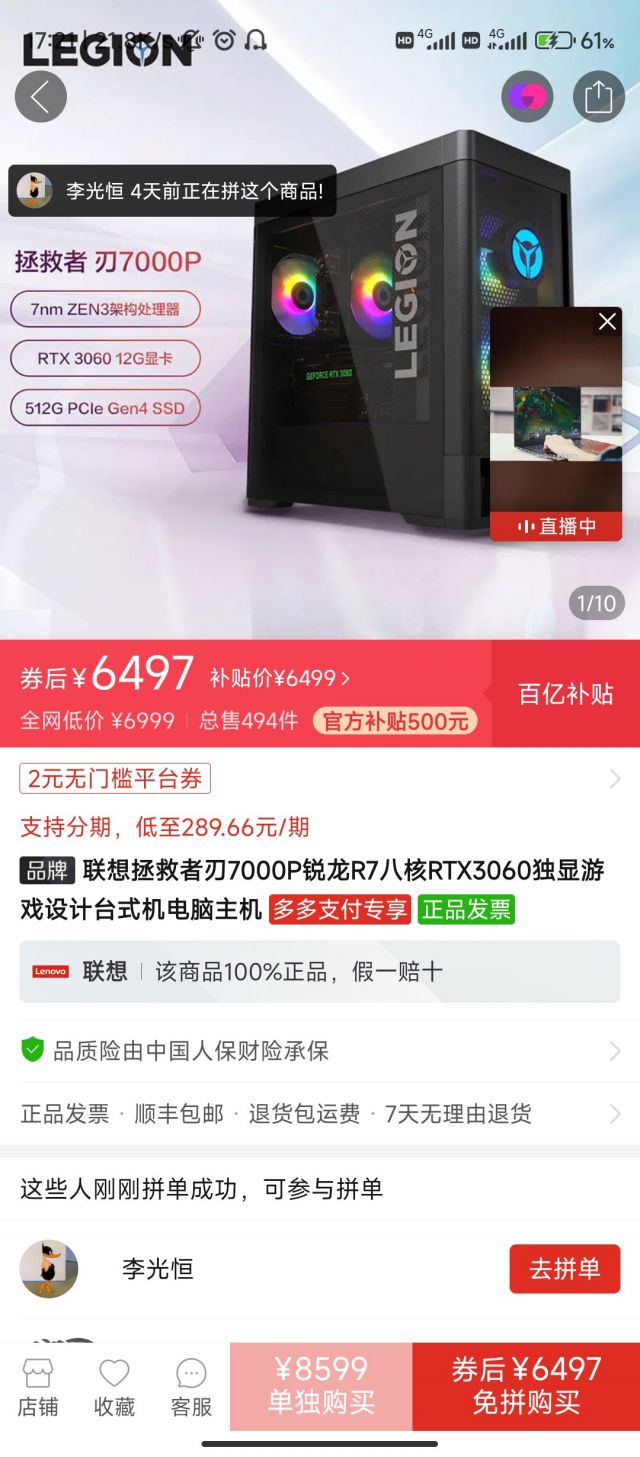
Task: View 品质险由中国人保财险承保 insurance details
Action: click(320, 1051)
